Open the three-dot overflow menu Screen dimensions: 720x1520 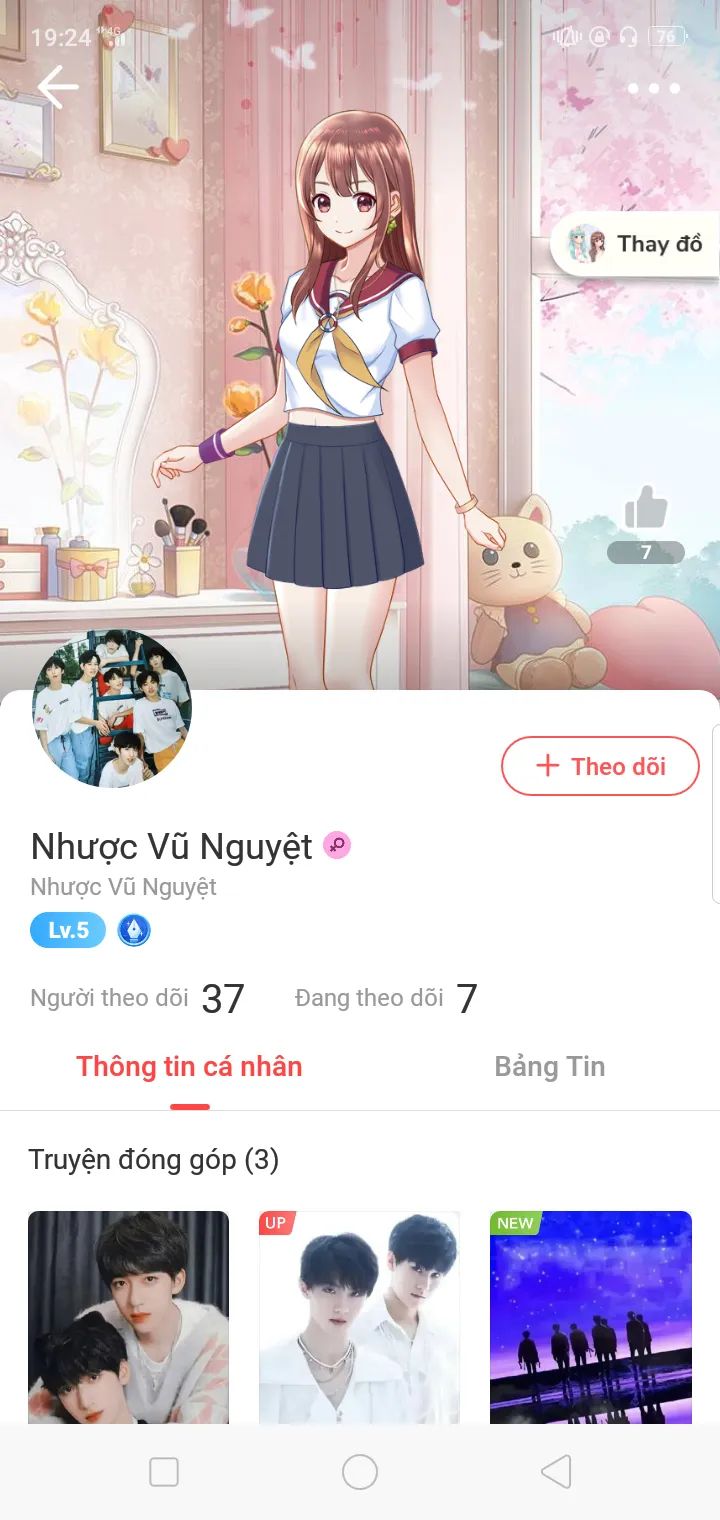point(653,89)
